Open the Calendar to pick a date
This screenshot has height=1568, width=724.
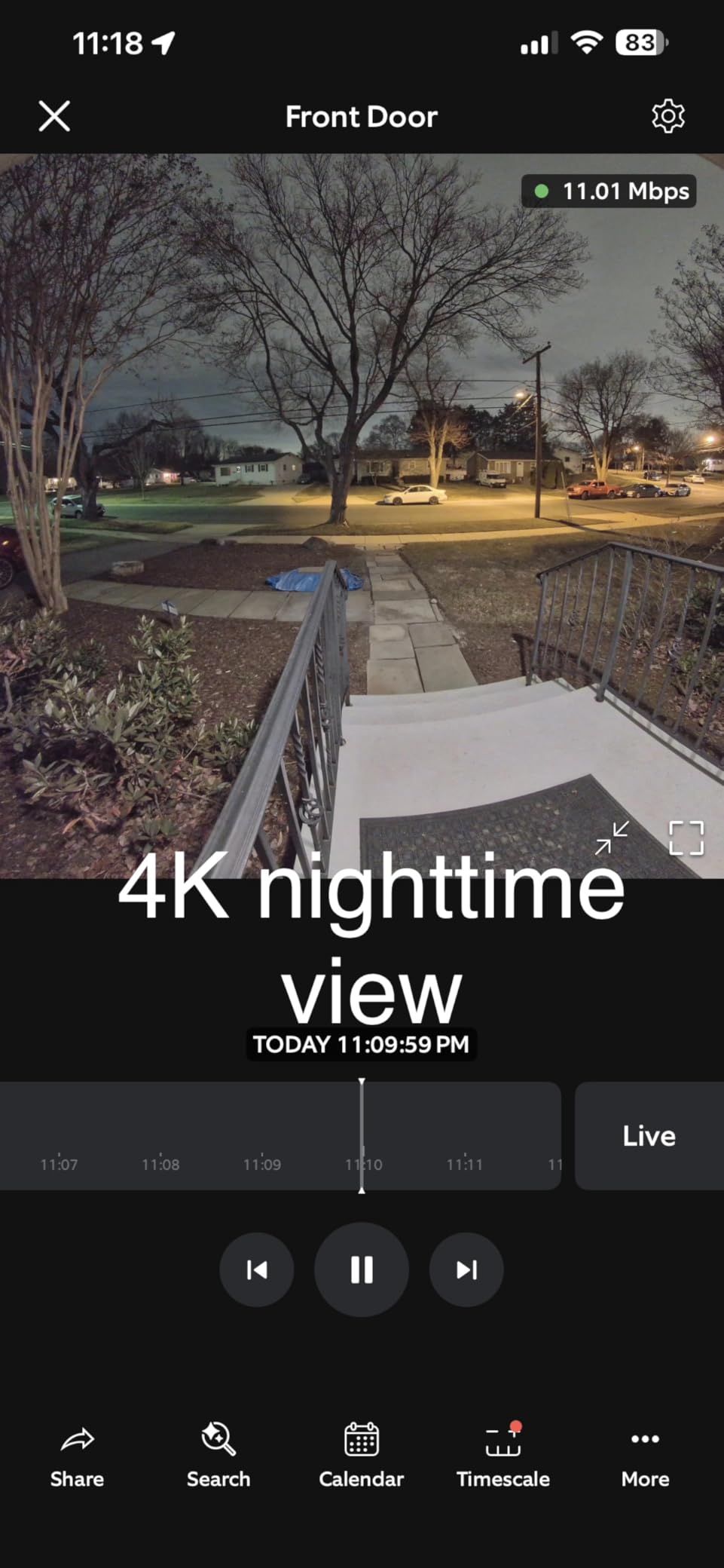click(x=361, y=1455)
